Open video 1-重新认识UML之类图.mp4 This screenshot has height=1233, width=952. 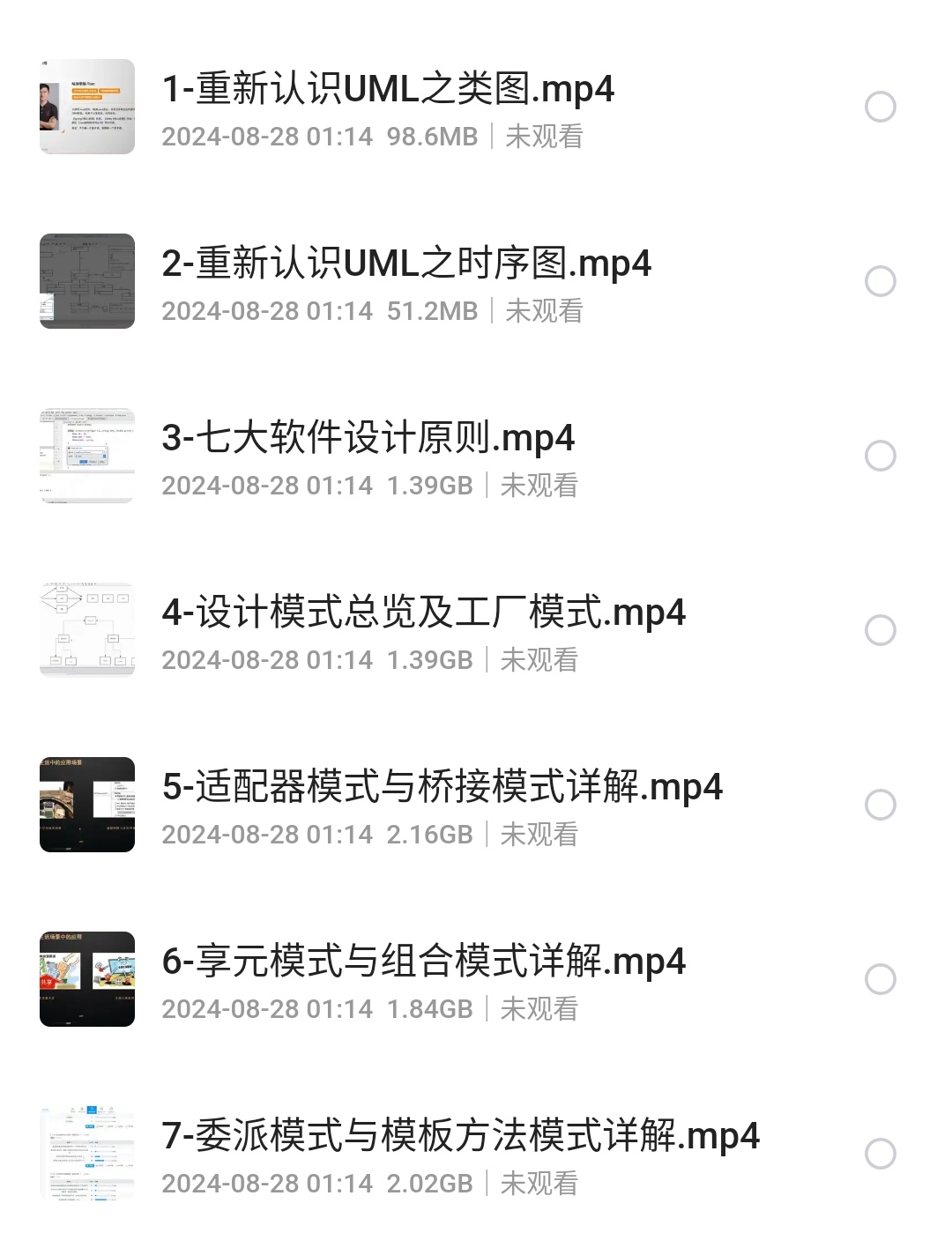[388, 90]
